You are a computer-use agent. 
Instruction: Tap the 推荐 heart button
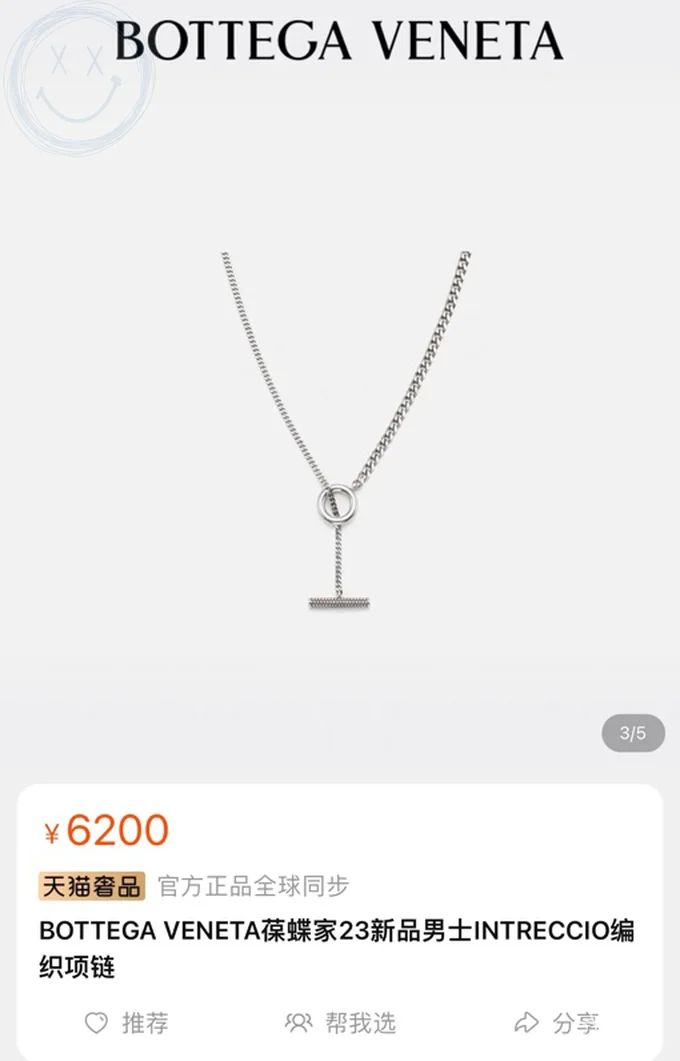(x=126, y=1022)
